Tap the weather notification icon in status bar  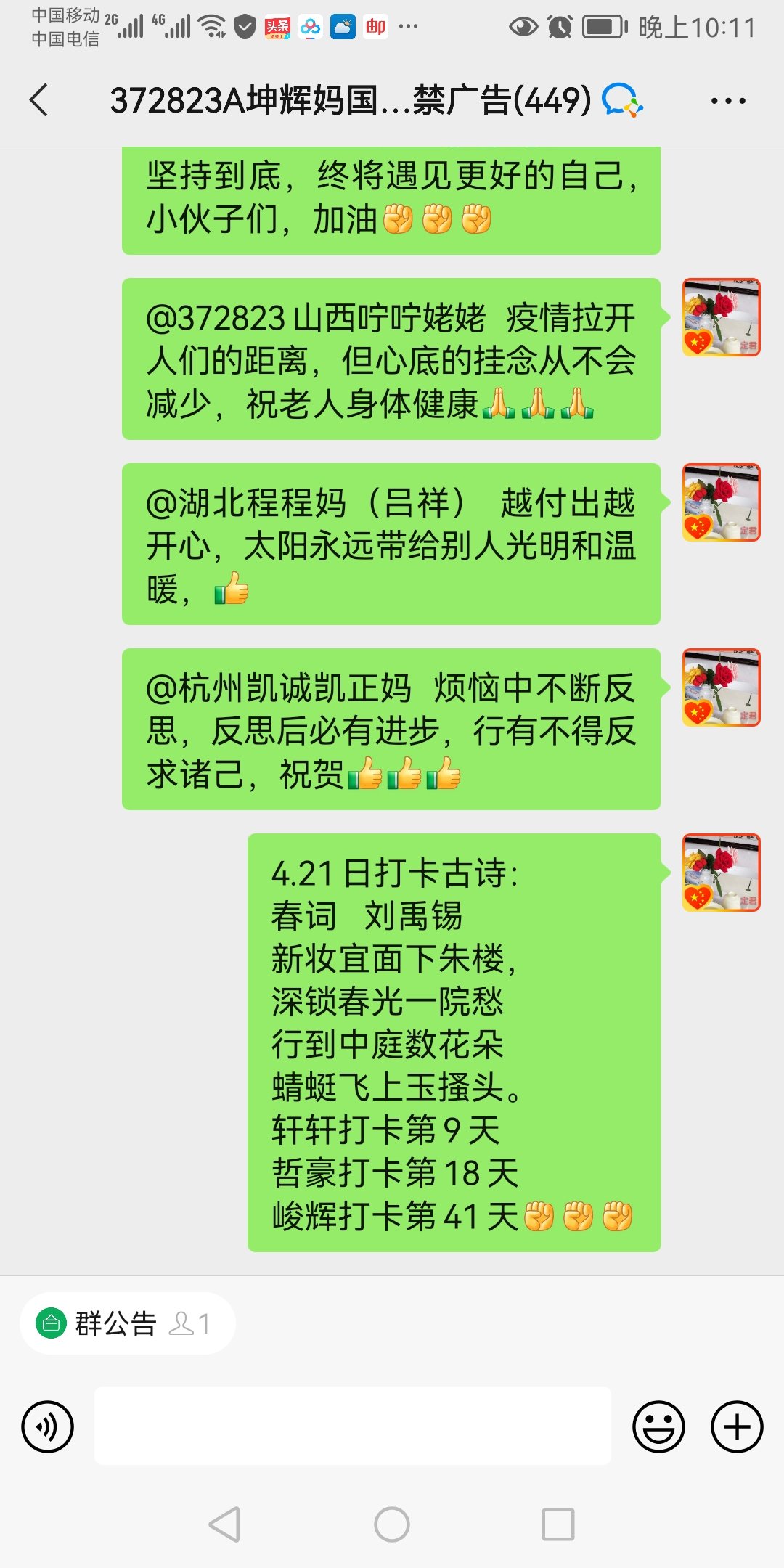tap(344, 26)
